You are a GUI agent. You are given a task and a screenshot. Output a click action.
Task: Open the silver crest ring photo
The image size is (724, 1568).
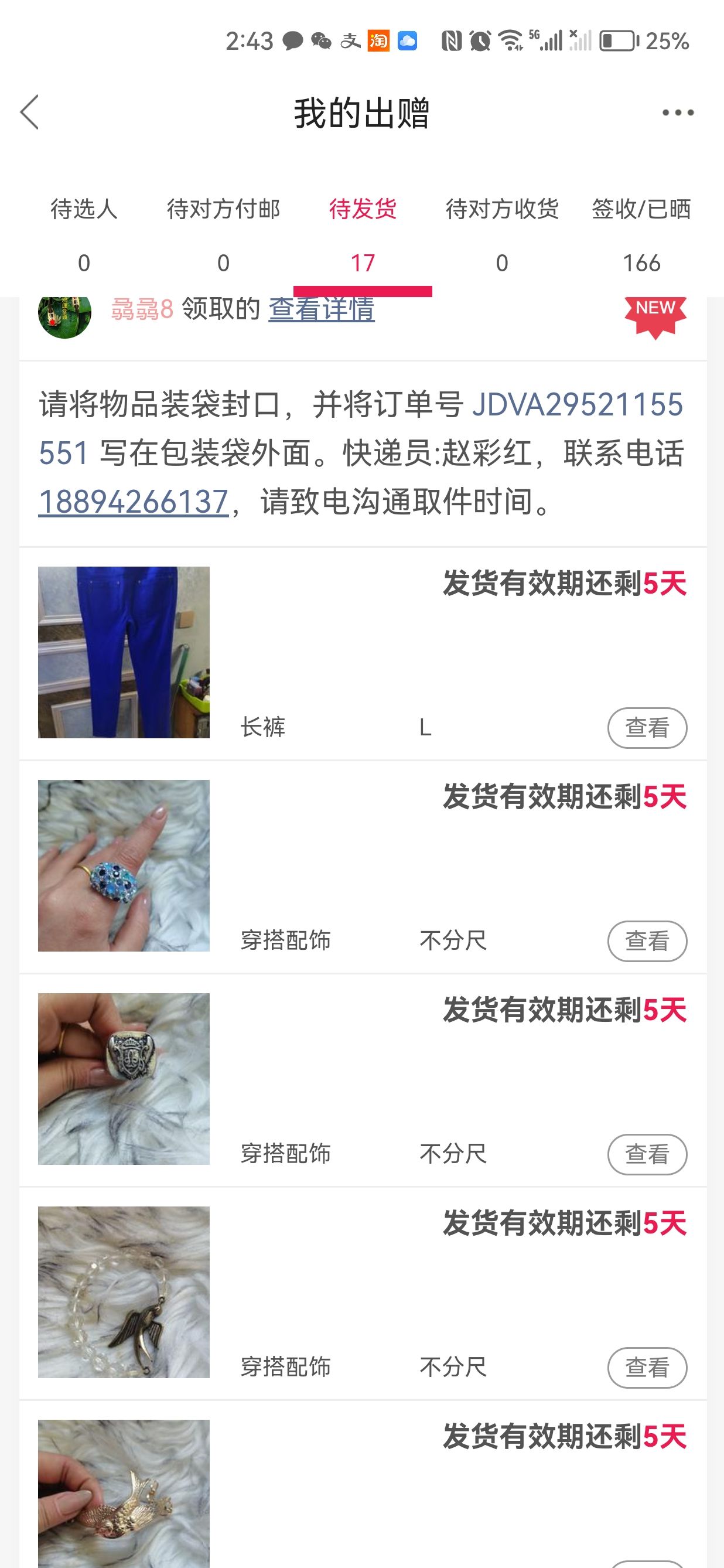pyautogui.click(x=124, y=1079)
